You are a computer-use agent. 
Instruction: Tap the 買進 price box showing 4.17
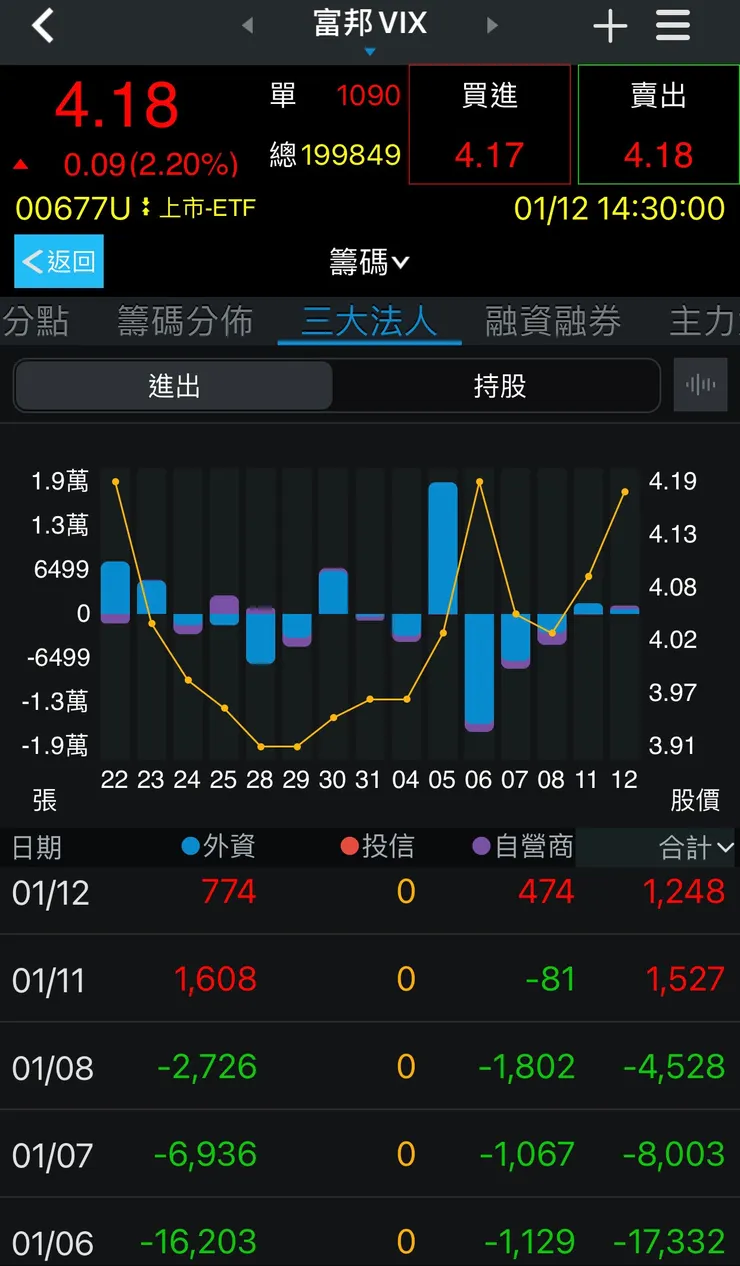coord(489,125)
